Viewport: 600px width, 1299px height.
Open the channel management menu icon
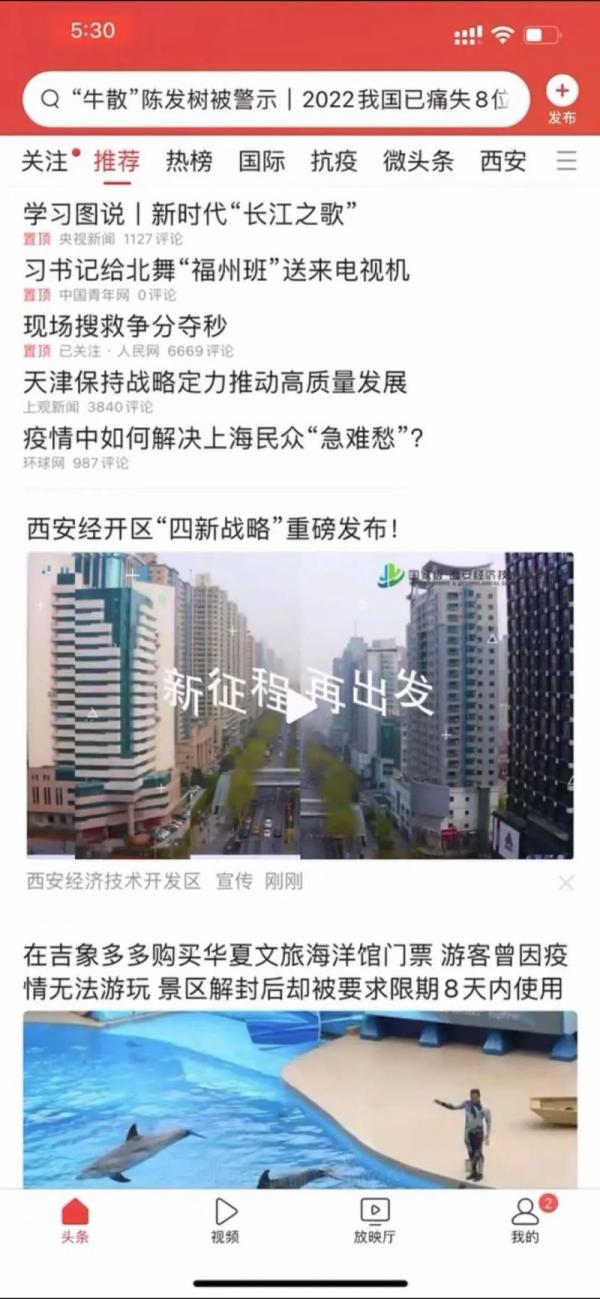[567, 161]
